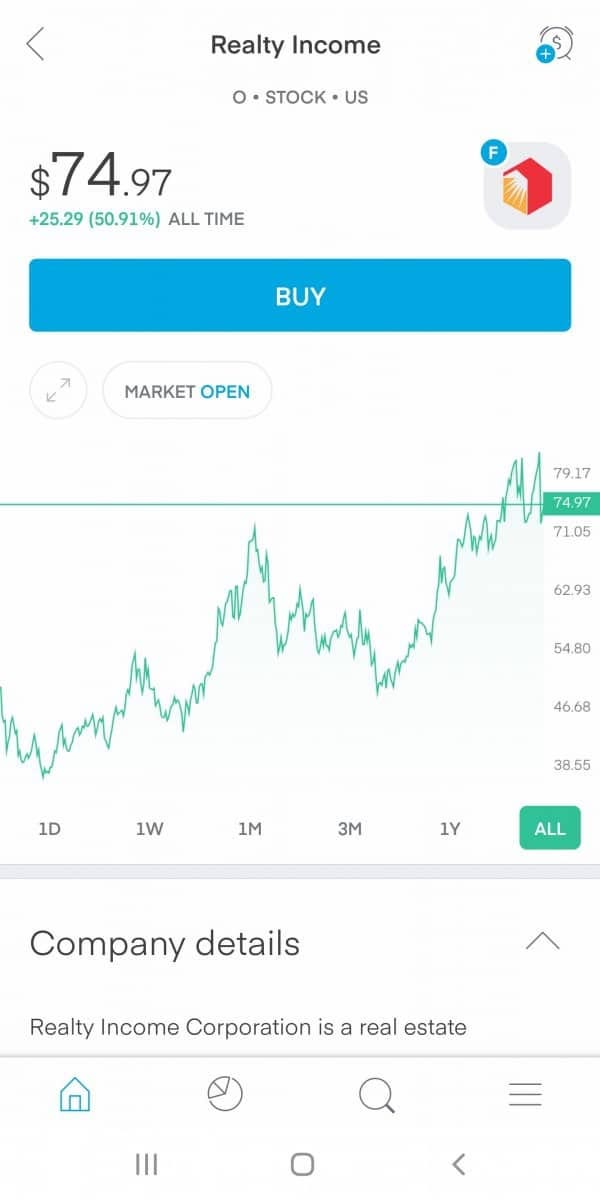Image resolution: width=600 pixels, height=1200 pixels.
Task: Open the hamburger menu tab
Action: [525, 1095]
